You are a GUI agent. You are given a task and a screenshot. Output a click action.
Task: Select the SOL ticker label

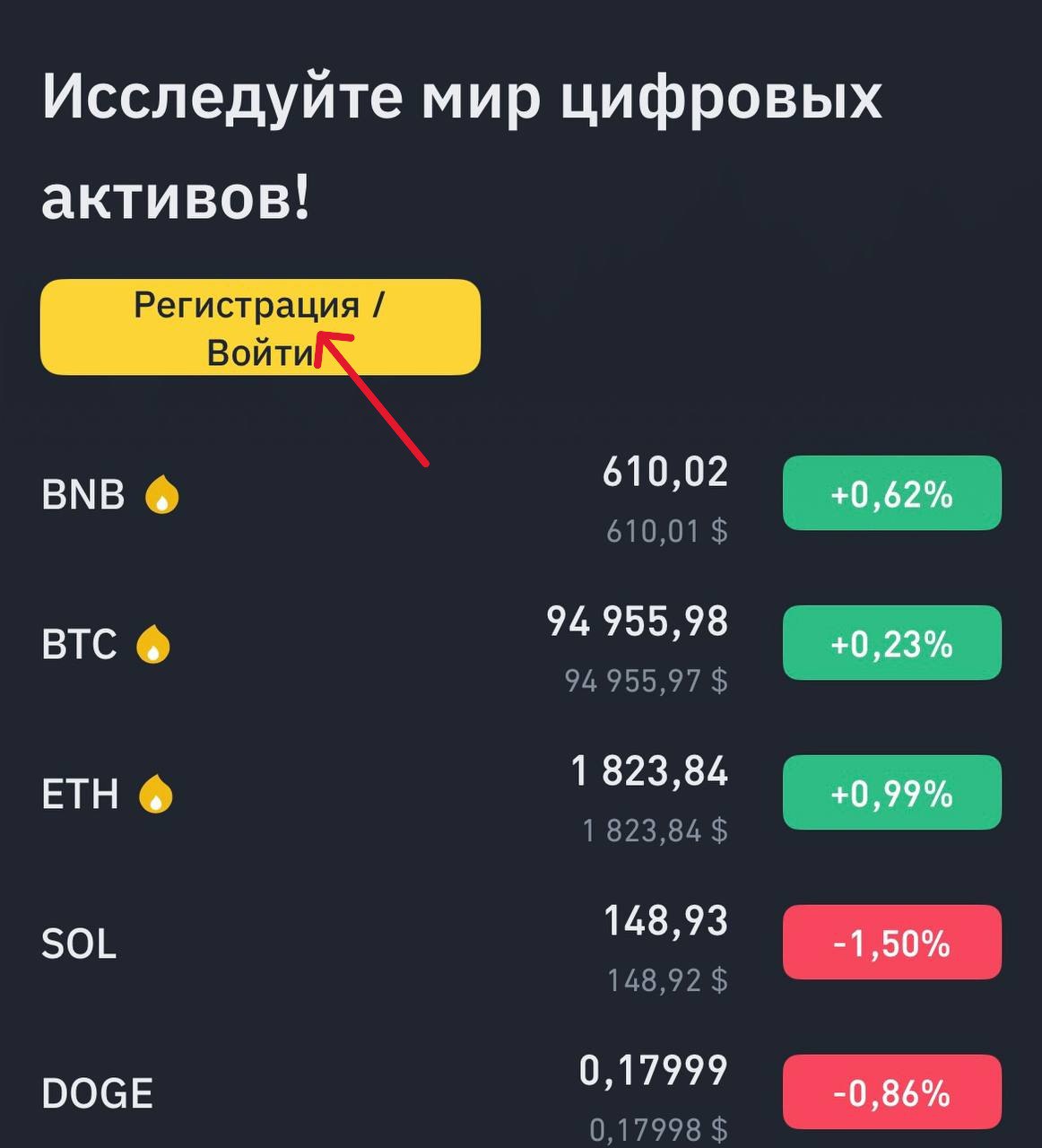click(x=79, y=943)
